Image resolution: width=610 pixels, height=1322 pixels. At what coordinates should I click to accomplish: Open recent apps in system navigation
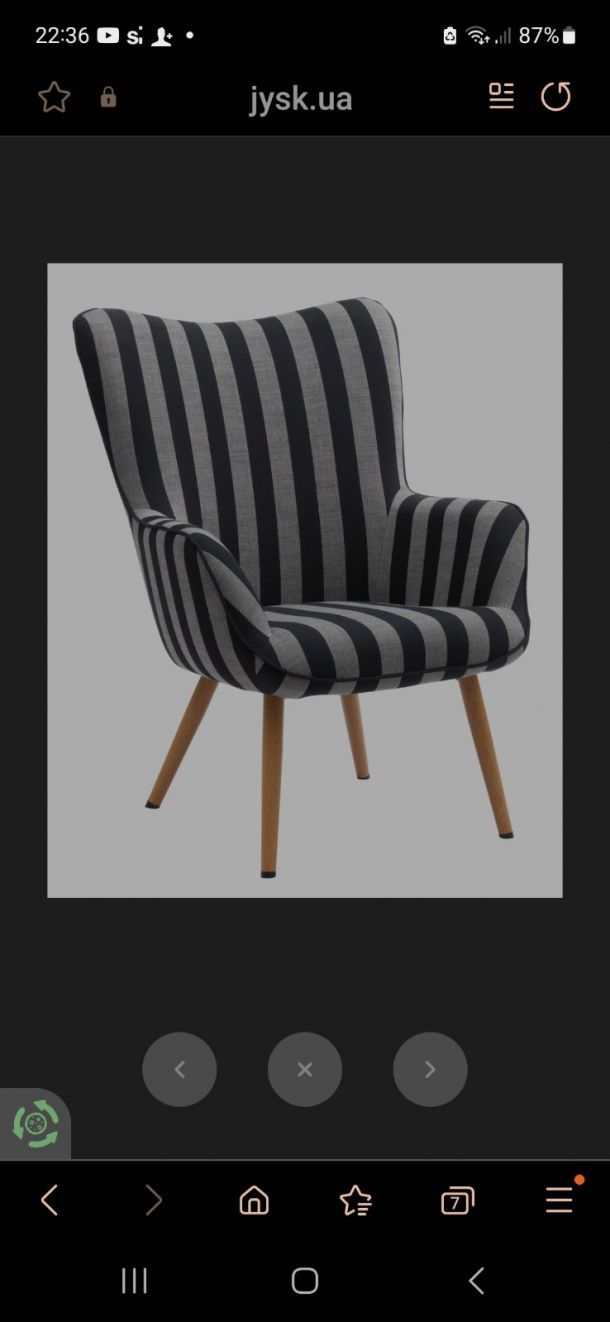[134, 1280]
